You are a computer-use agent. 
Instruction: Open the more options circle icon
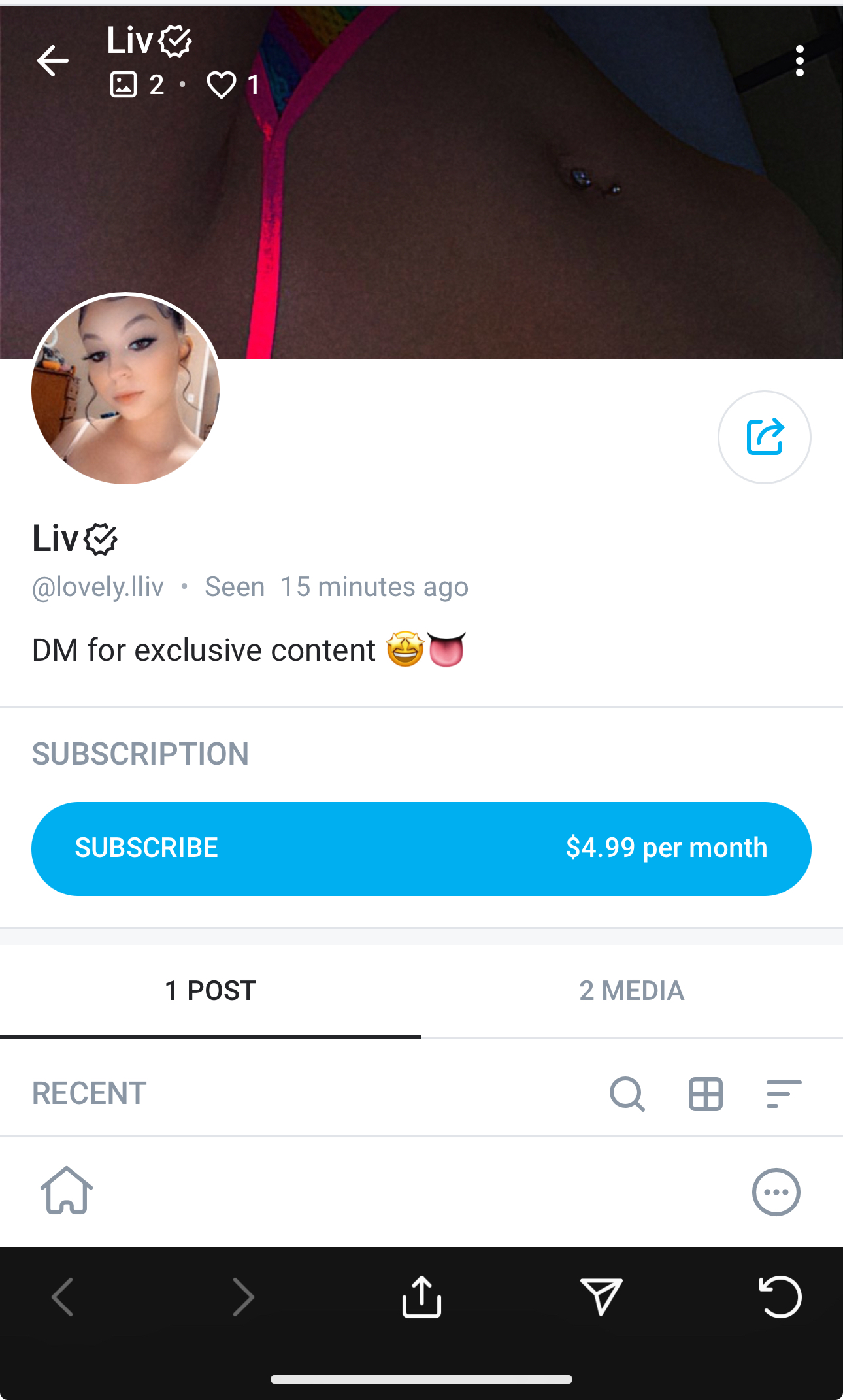[776, 1192]
